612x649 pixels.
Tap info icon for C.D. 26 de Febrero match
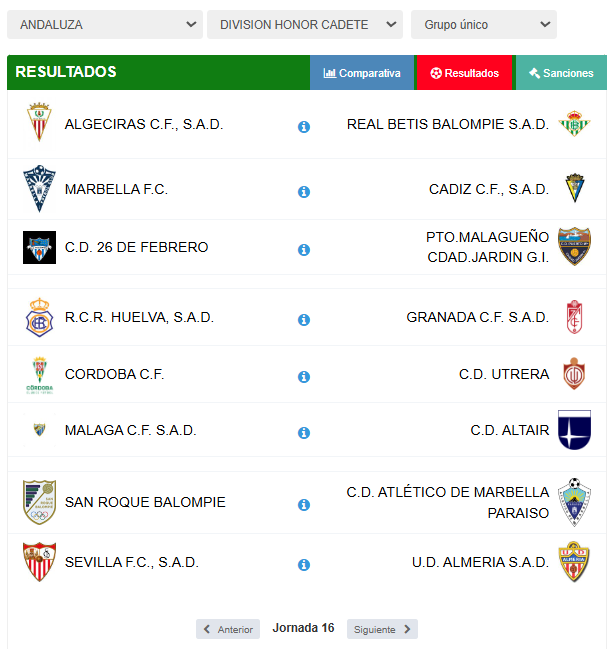click(304, 250)
